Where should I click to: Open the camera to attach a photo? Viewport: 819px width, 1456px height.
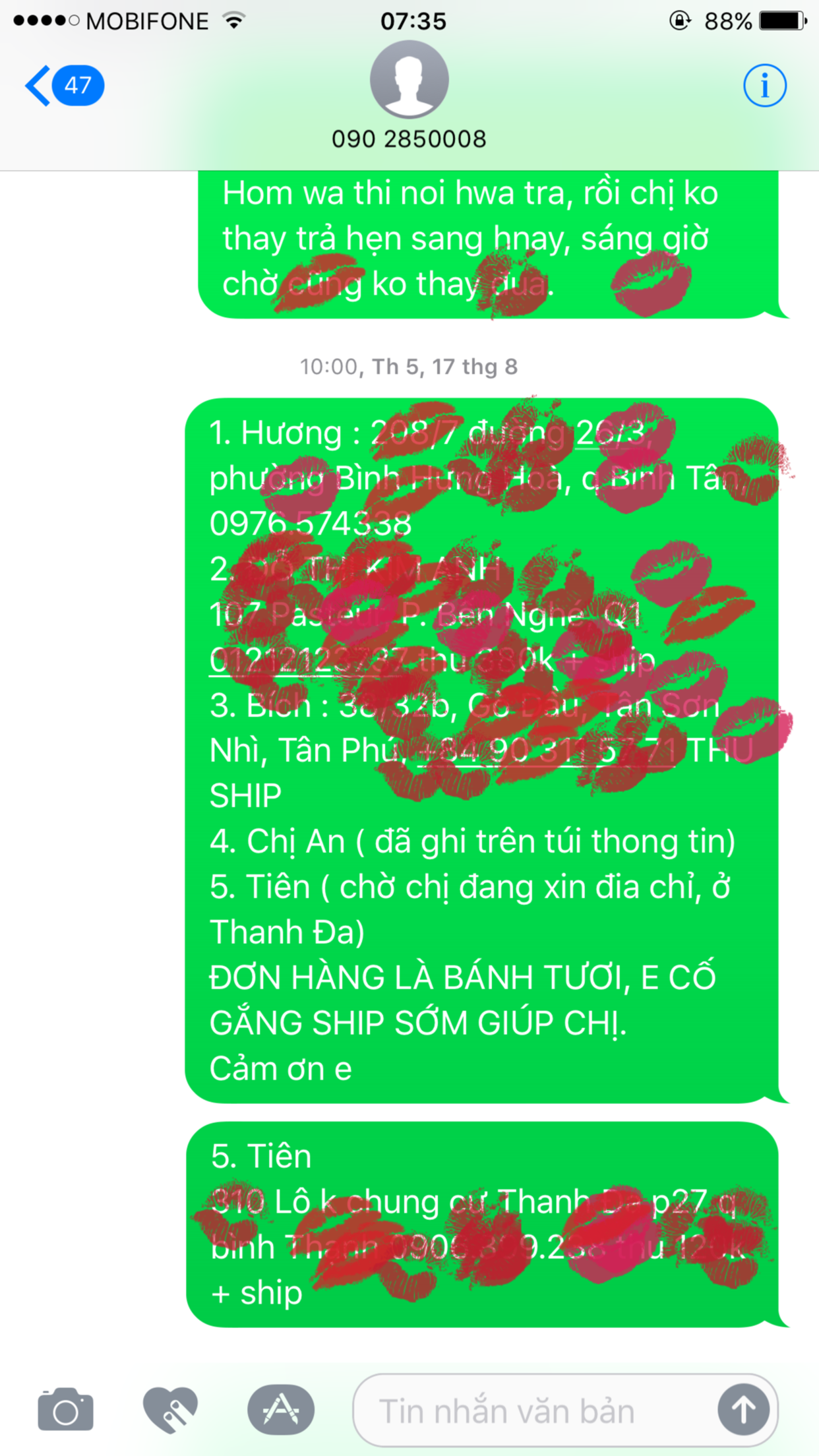click(65, 1410)
